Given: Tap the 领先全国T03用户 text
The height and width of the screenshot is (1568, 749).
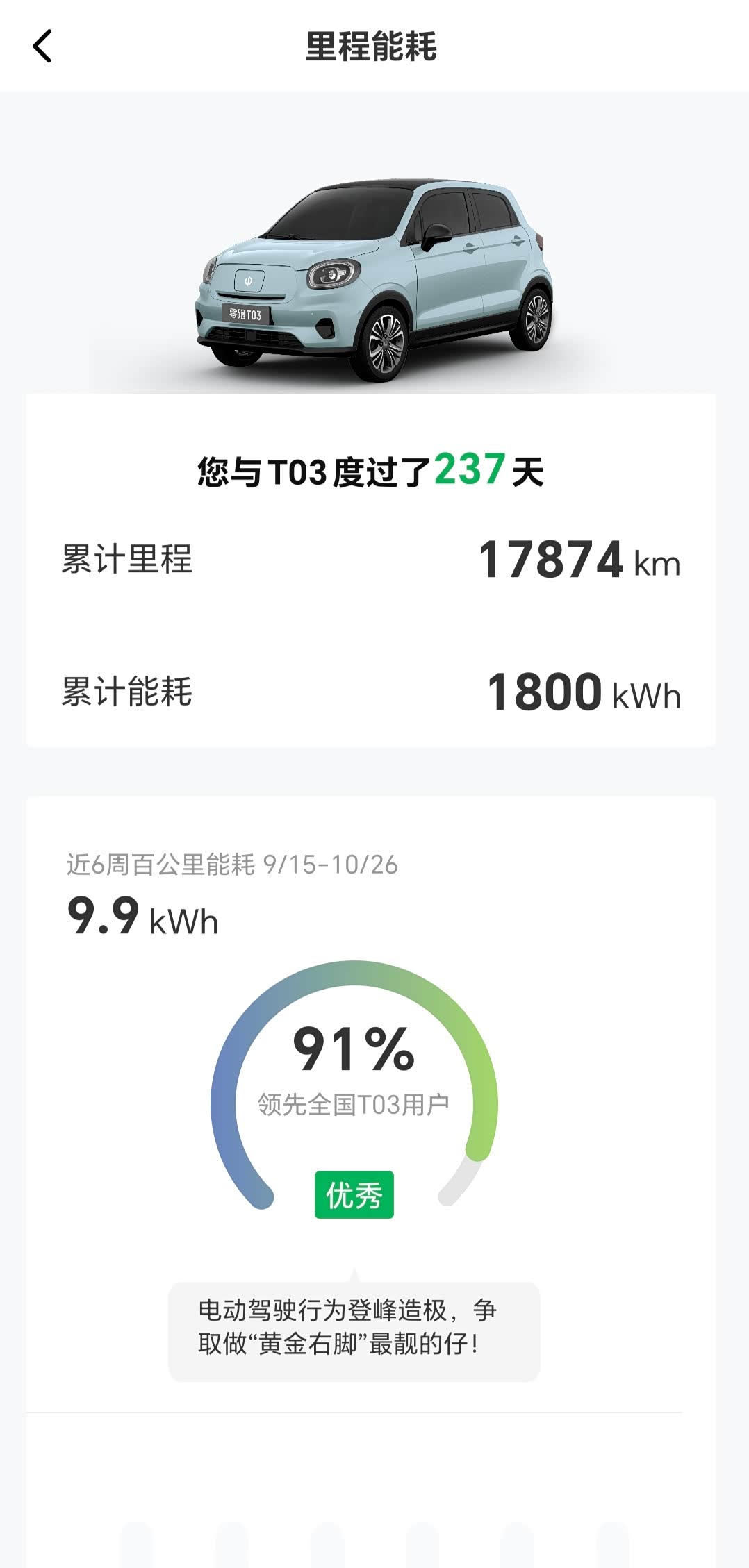Looking at the screenshot, I should coord(354,1103).
